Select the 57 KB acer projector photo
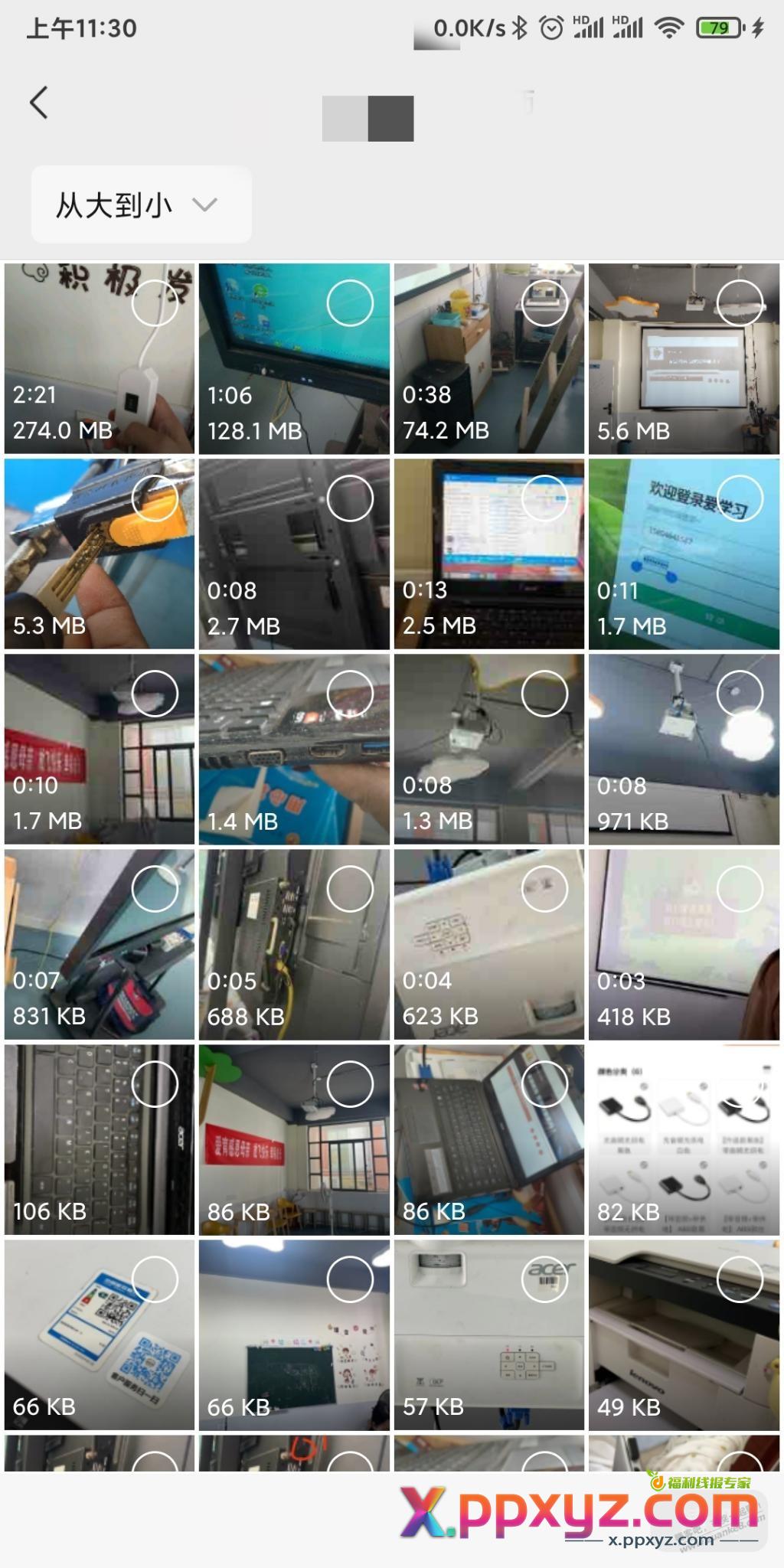The width and height of the screenshot is (784, 1568). tap(544, 1279)
